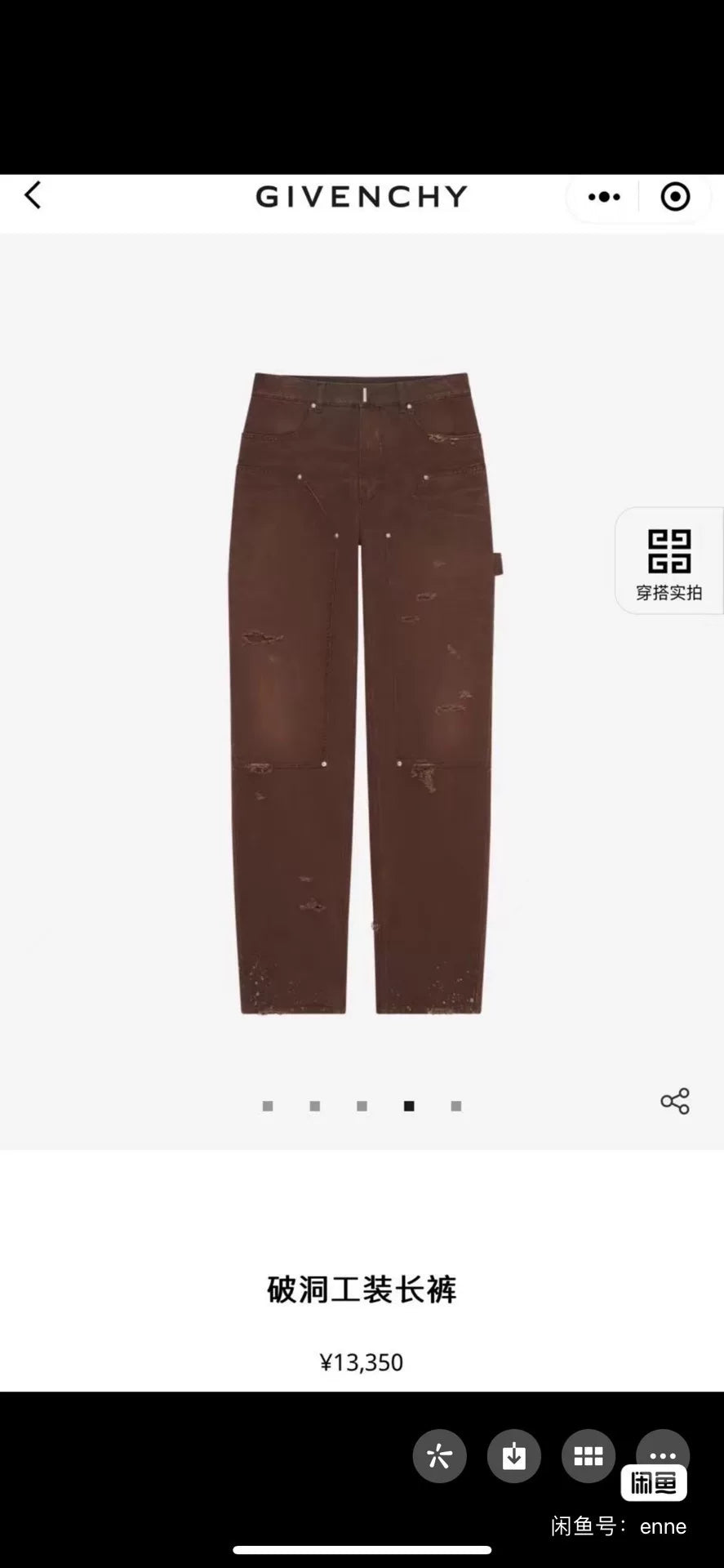Select the first carousel dot
Viewport: 724px width, 1568px height.
267,1105
